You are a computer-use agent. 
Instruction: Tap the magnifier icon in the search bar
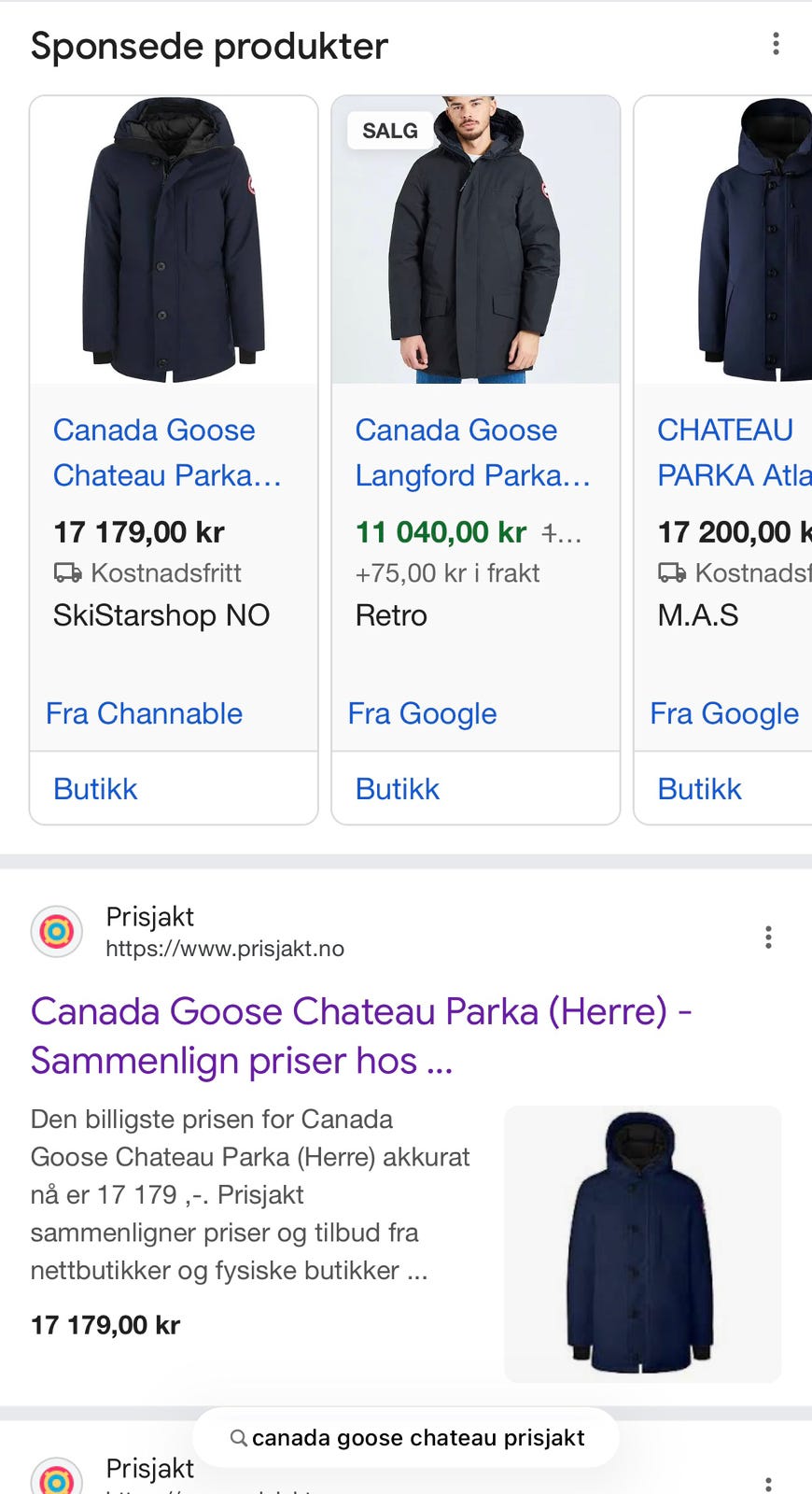point(238,1438)
